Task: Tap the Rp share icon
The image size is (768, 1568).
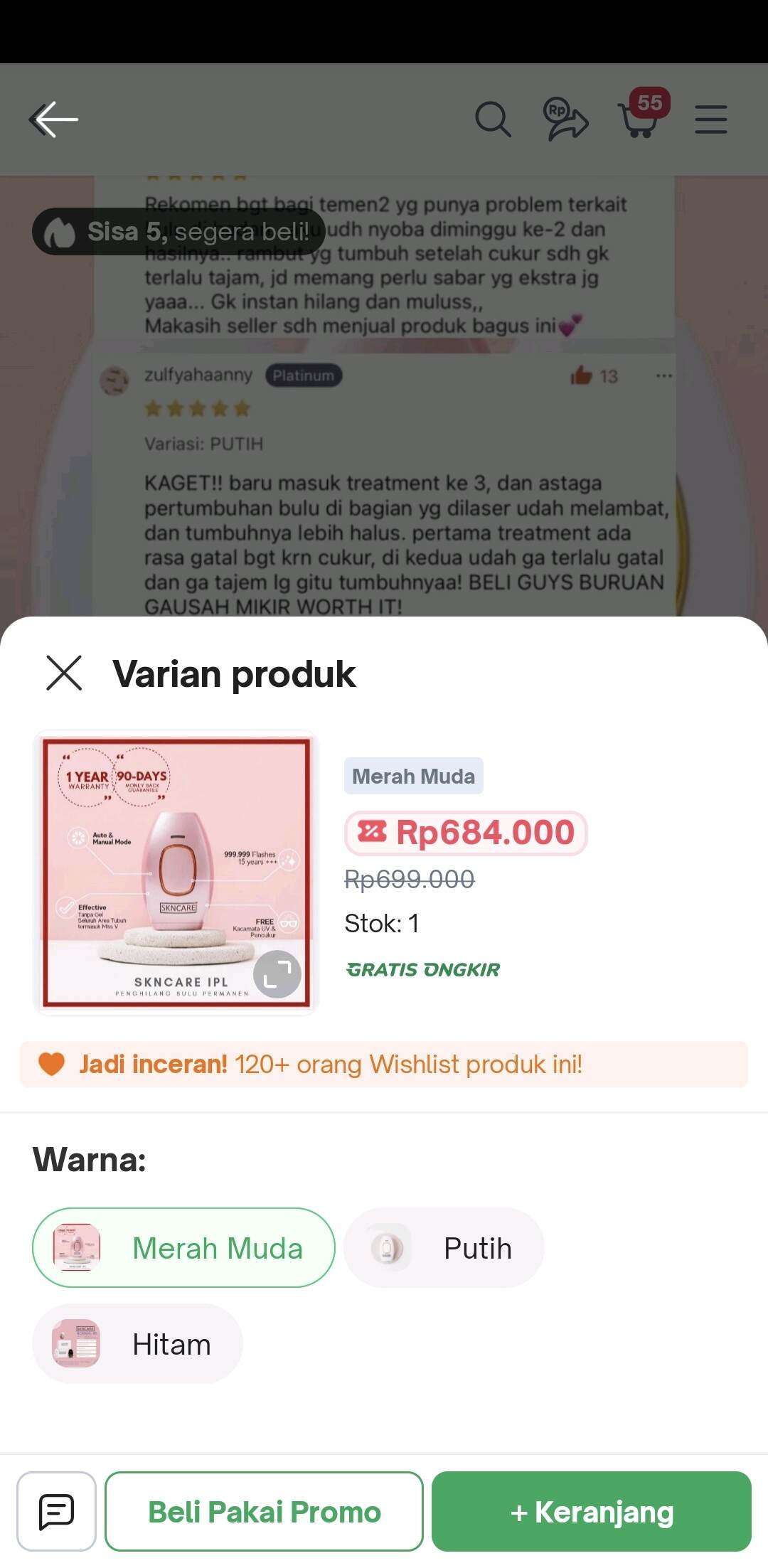Action: click(x=565, y=119)
